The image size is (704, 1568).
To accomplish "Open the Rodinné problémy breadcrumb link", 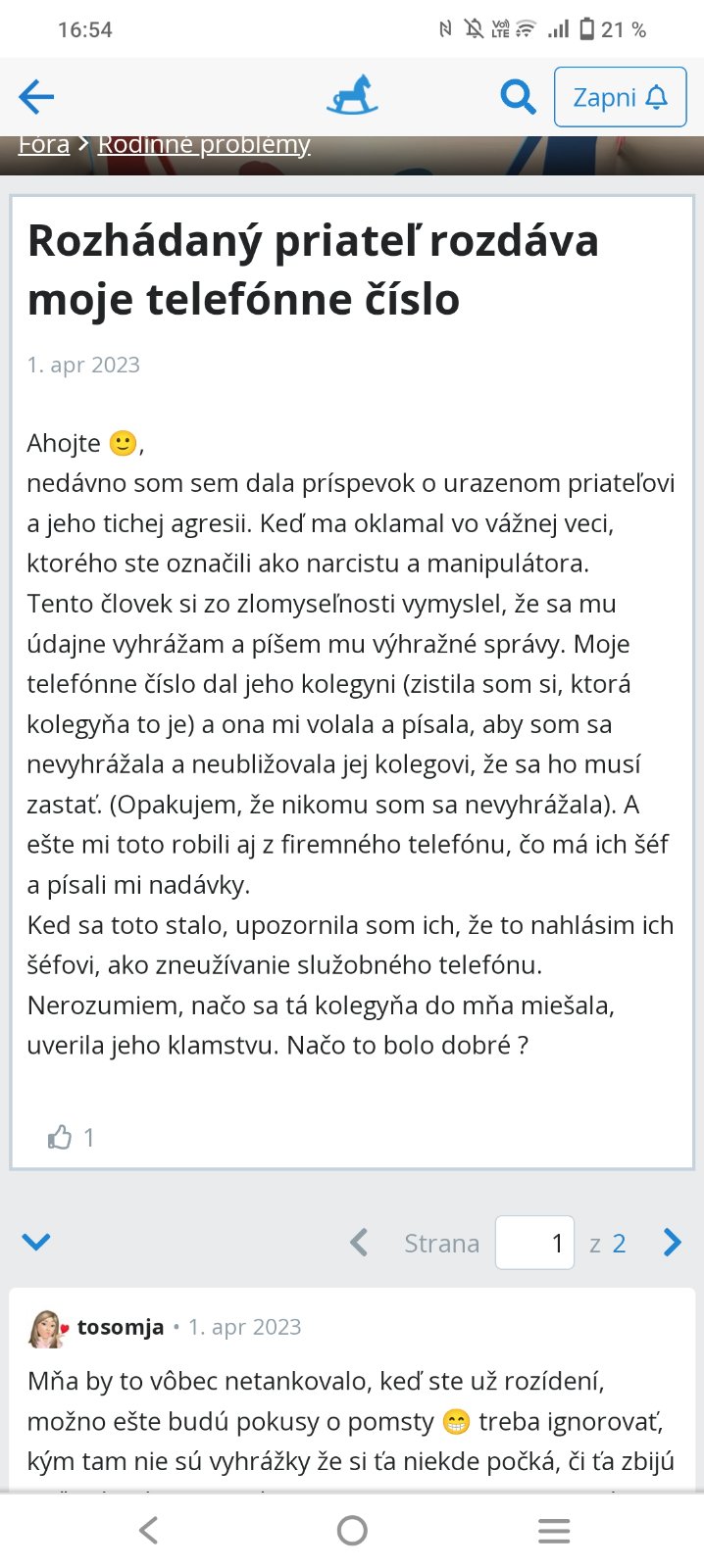I will pyautogui.click(x=204, y=145).
